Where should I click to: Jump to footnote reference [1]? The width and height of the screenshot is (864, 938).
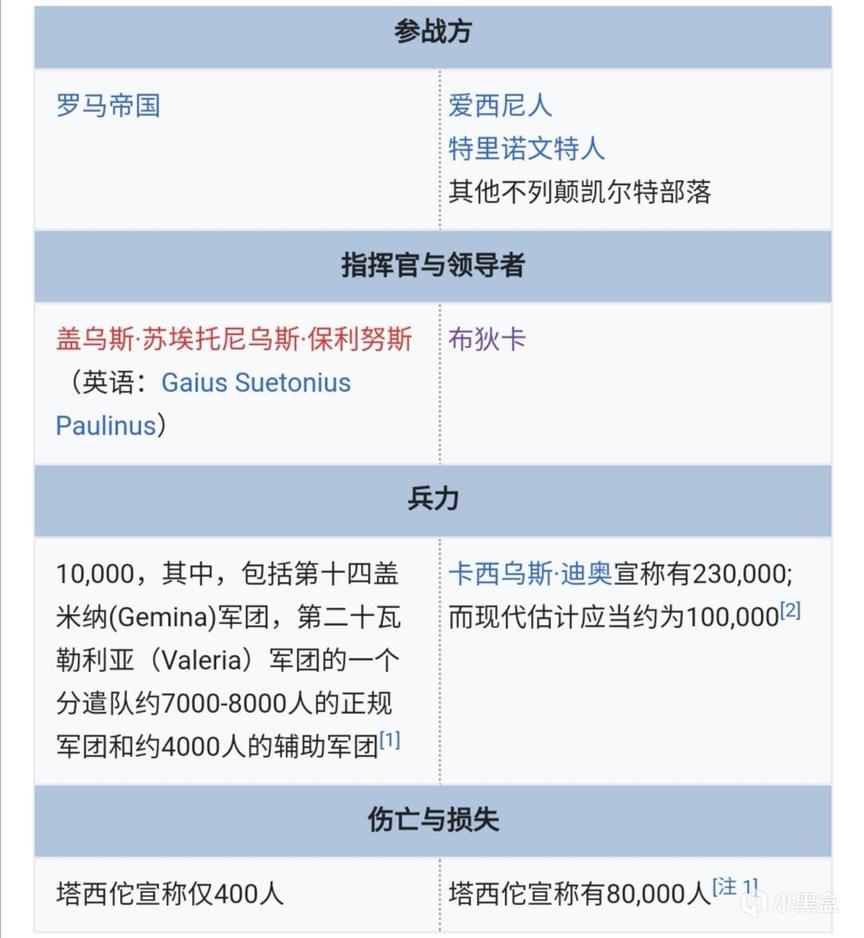tap(390, 740)
